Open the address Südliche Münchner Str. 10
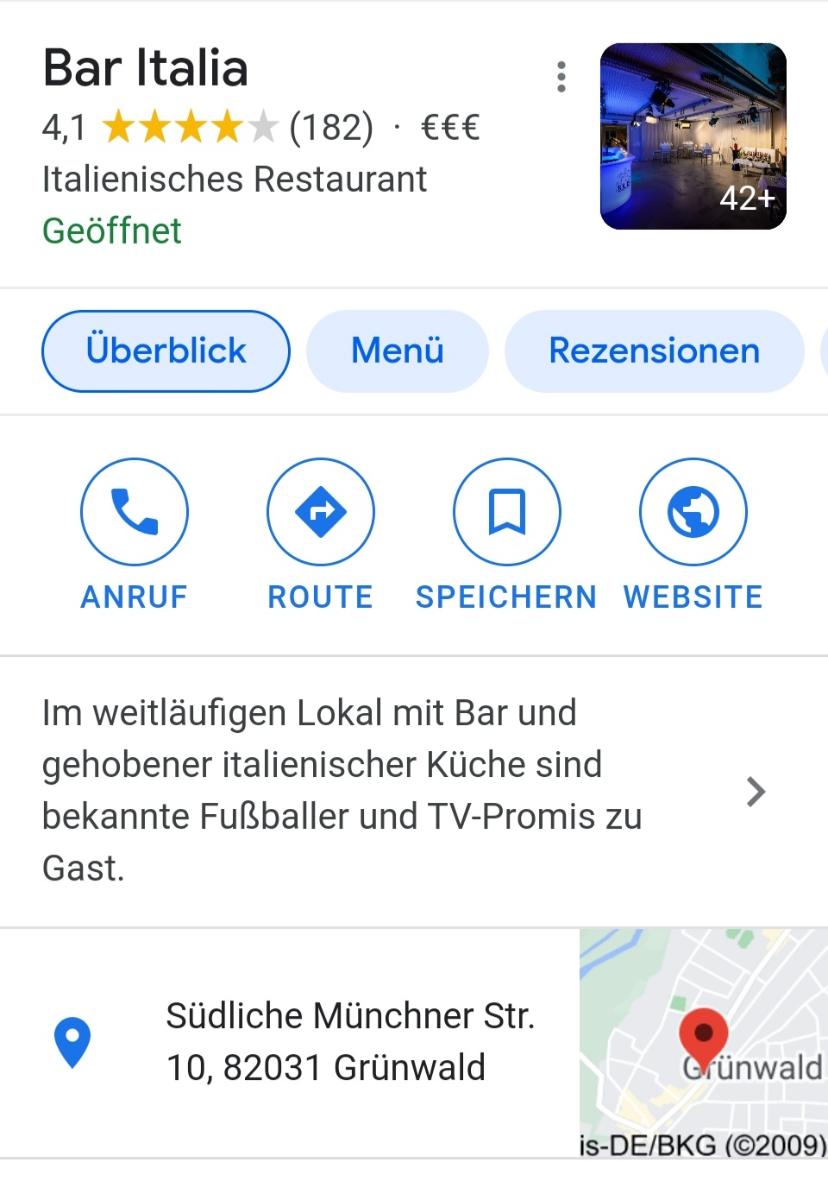This screenshot has height=1200, width=828. click(x=350, y=1042)
